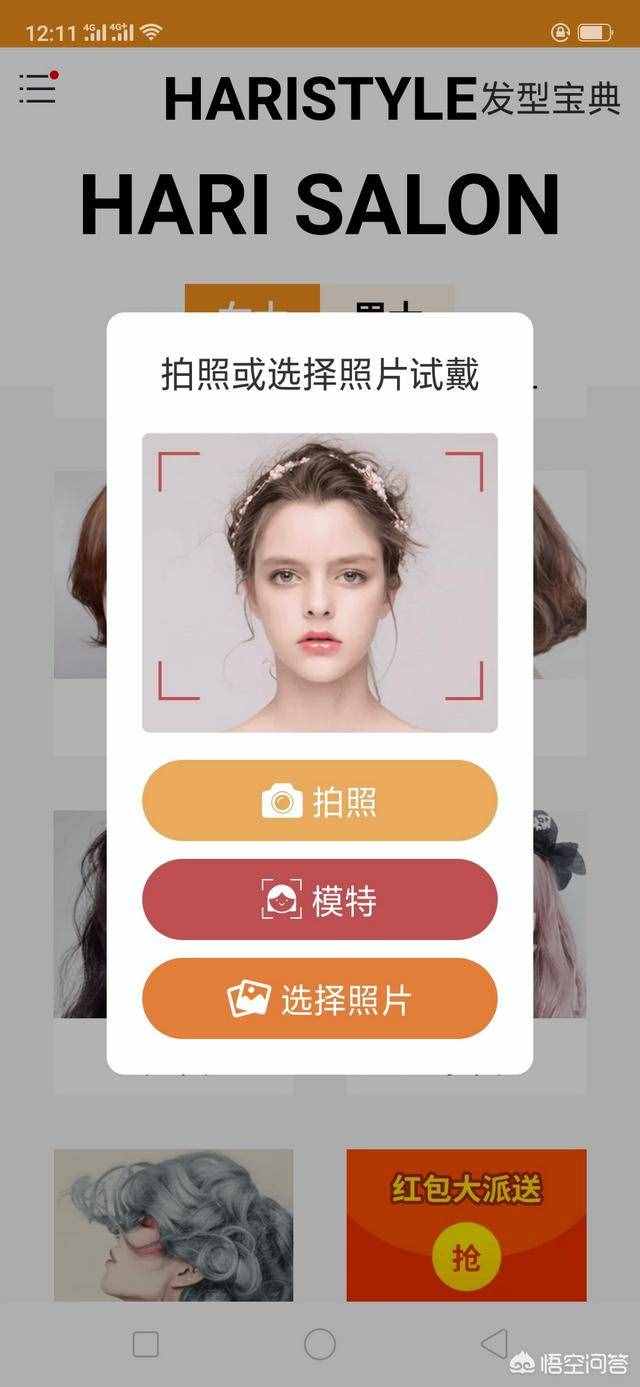Select 选择照片 to pick a photo

click(x=319, y=999)
